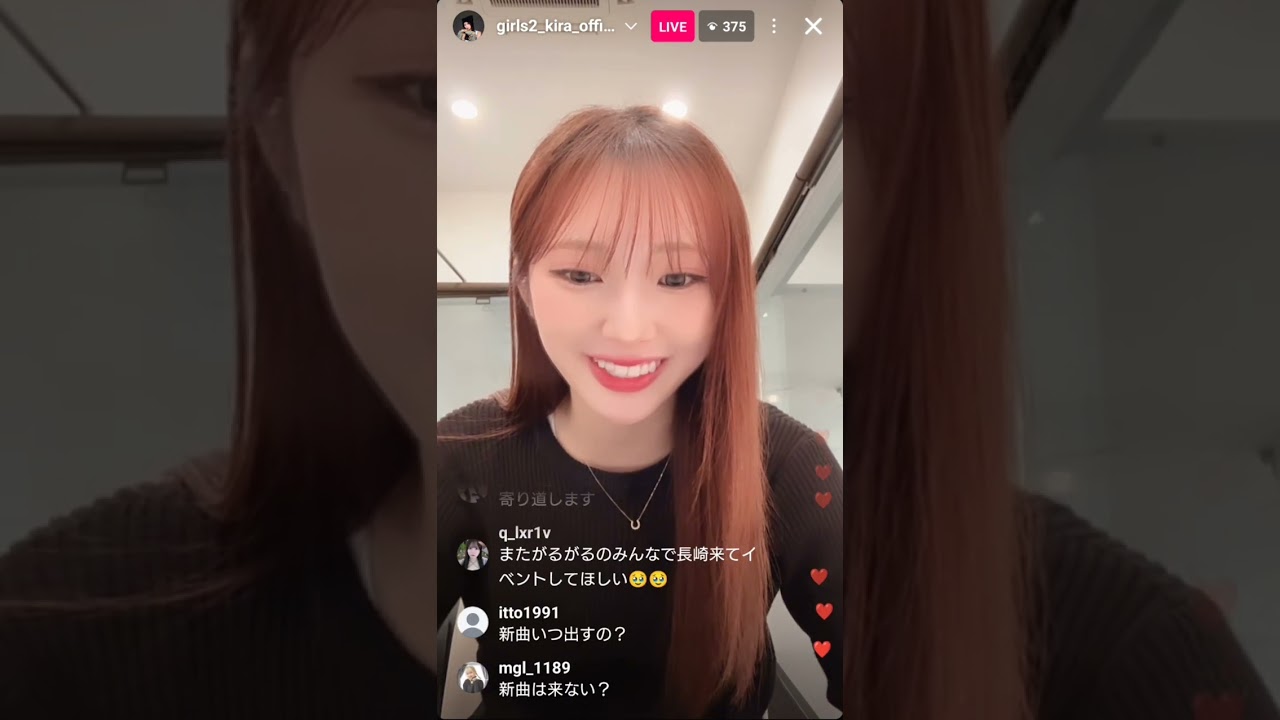View the 375 viewers list

point(726,27)
